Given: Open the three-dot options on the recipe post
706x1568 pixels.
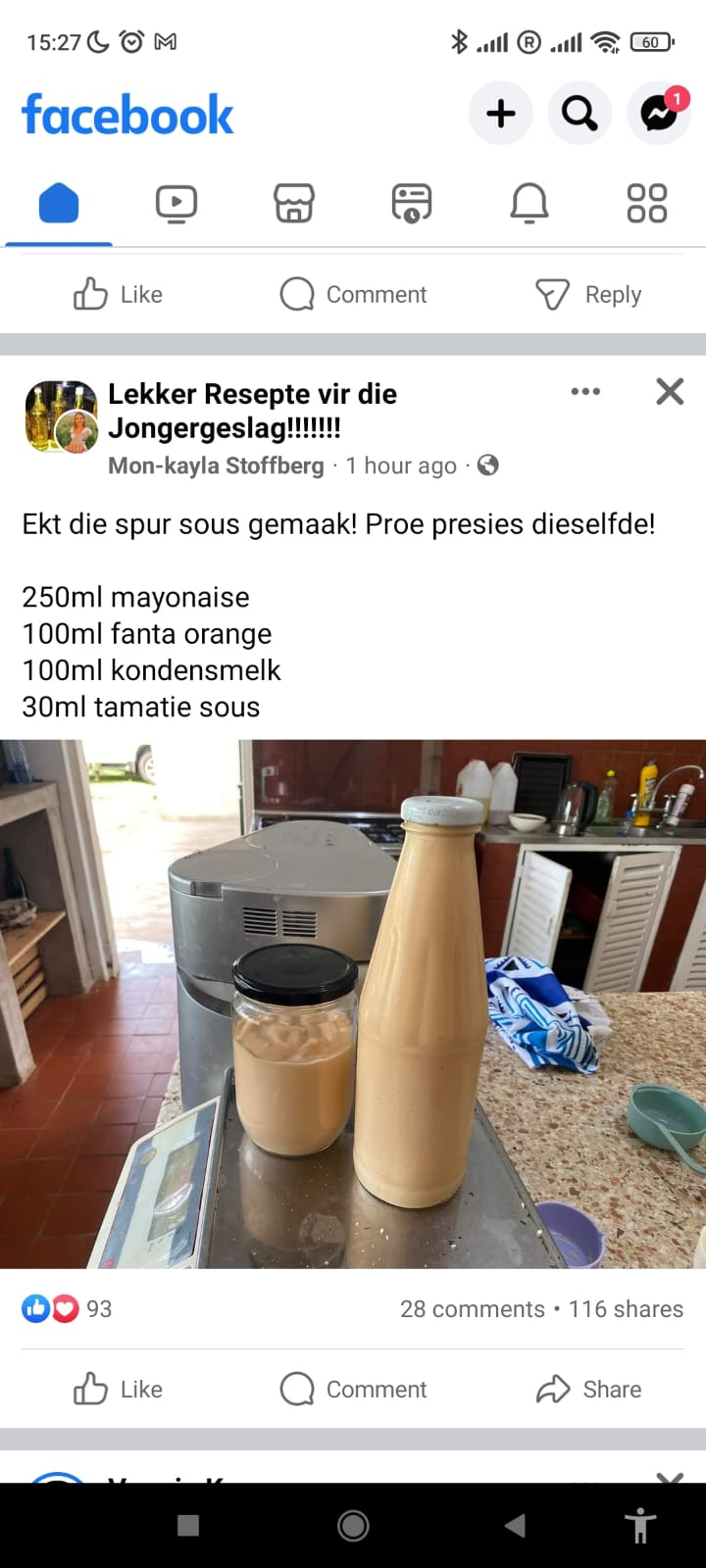Looking at the screenshot, I should [x=585, y=391].
